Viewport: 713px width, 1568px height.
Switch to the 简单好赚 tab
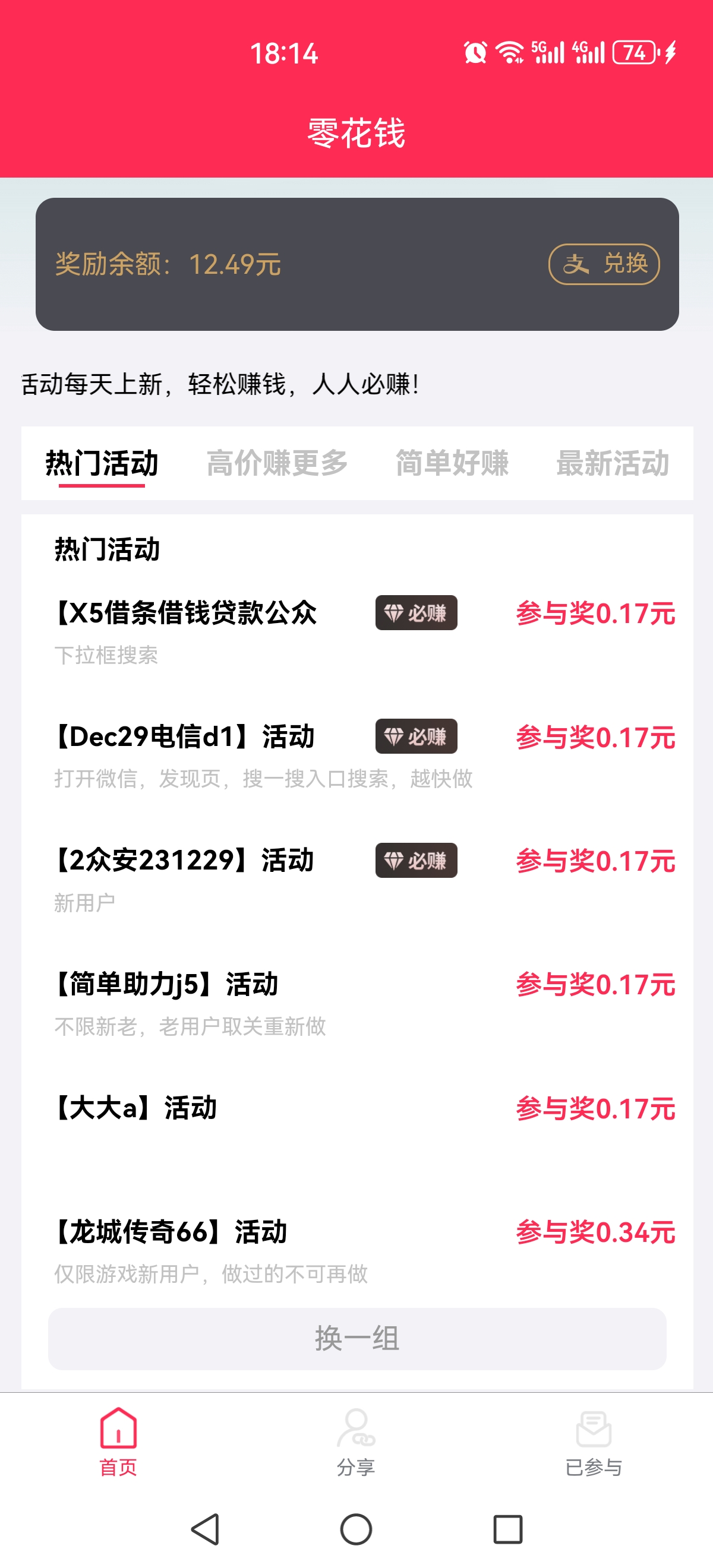pyautogui.click(x=452, y=463)
